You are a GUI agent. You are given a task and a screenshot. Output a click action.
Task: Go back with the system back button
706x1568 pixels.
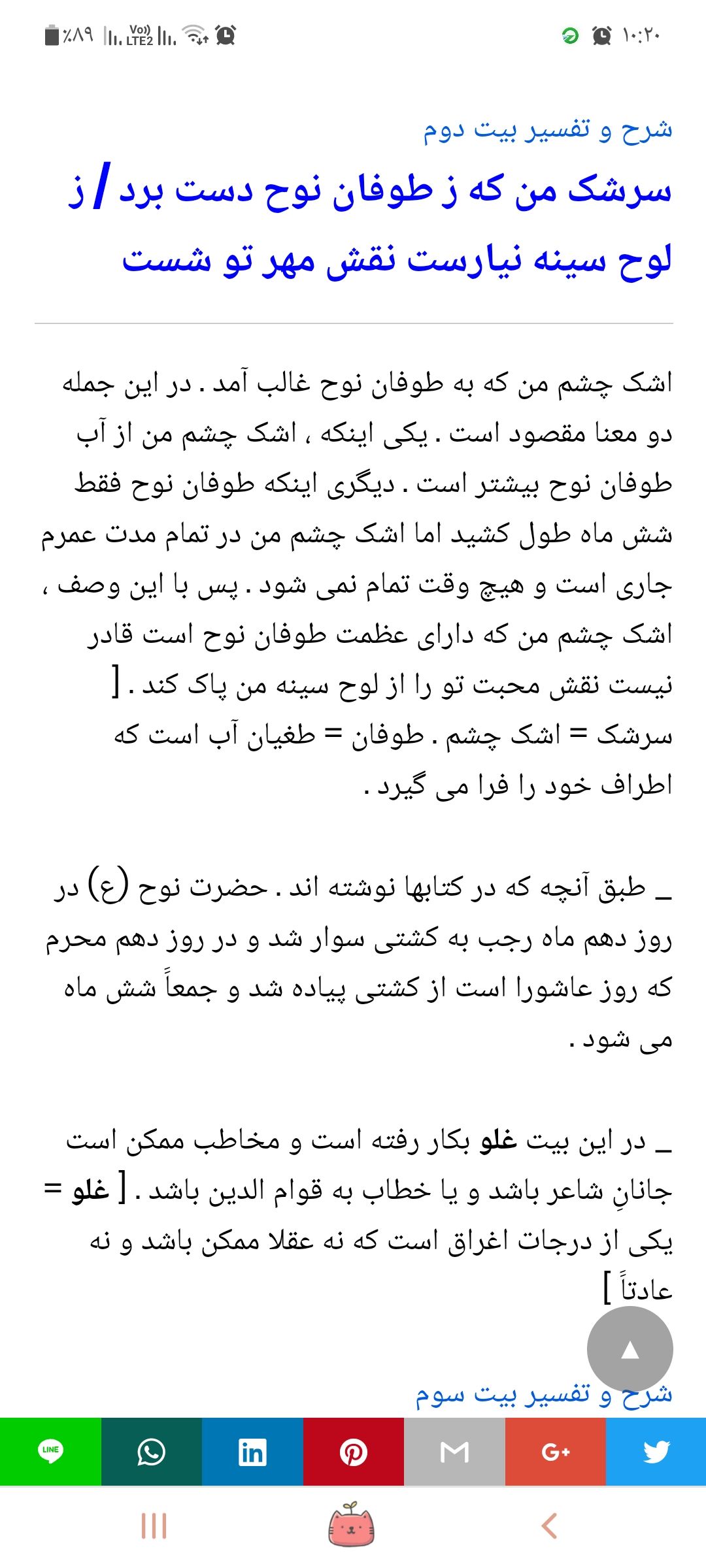pyautogui.click(x=550, y=1526)
